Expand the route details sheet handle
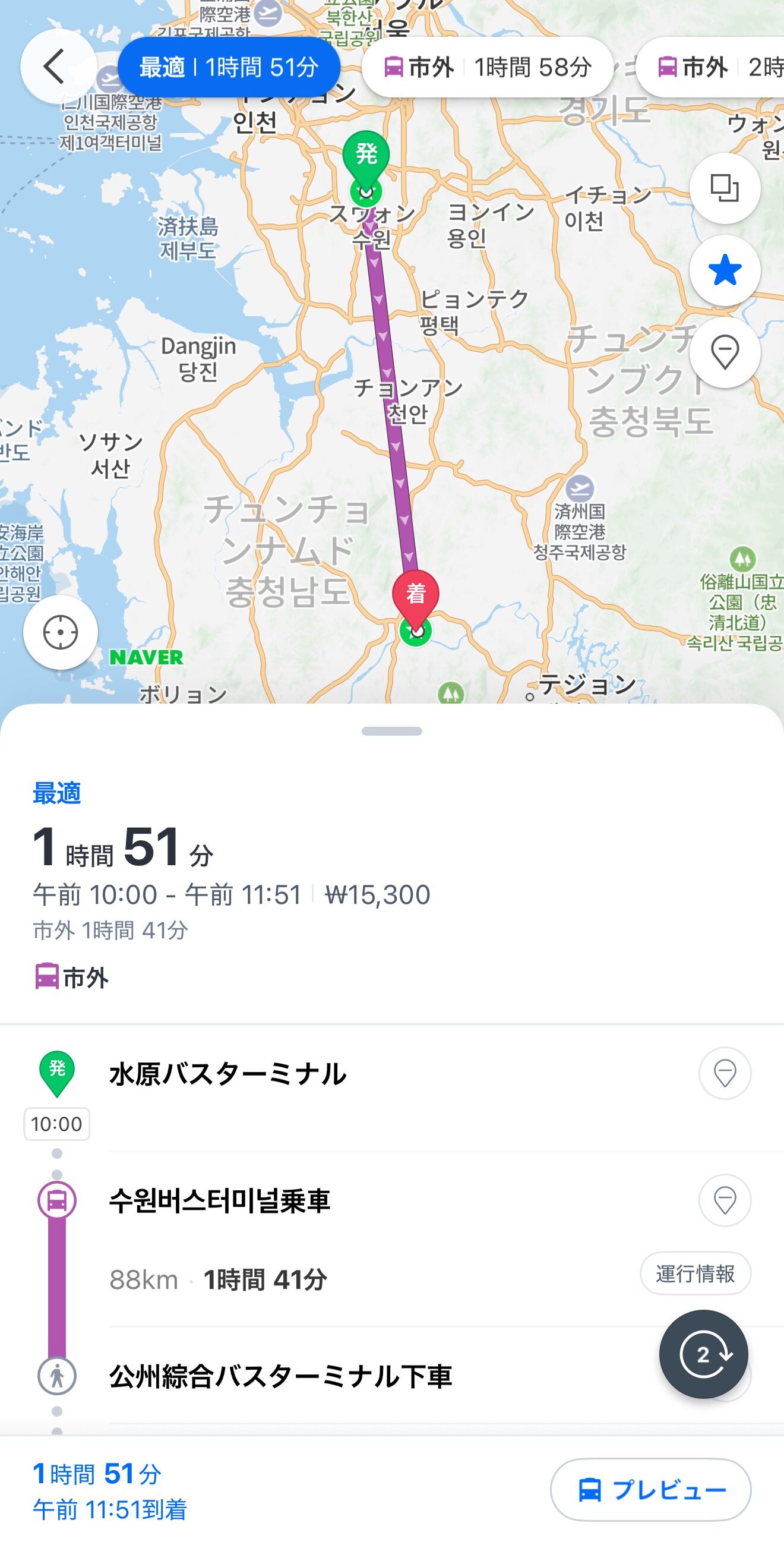 tap(391, 732)
